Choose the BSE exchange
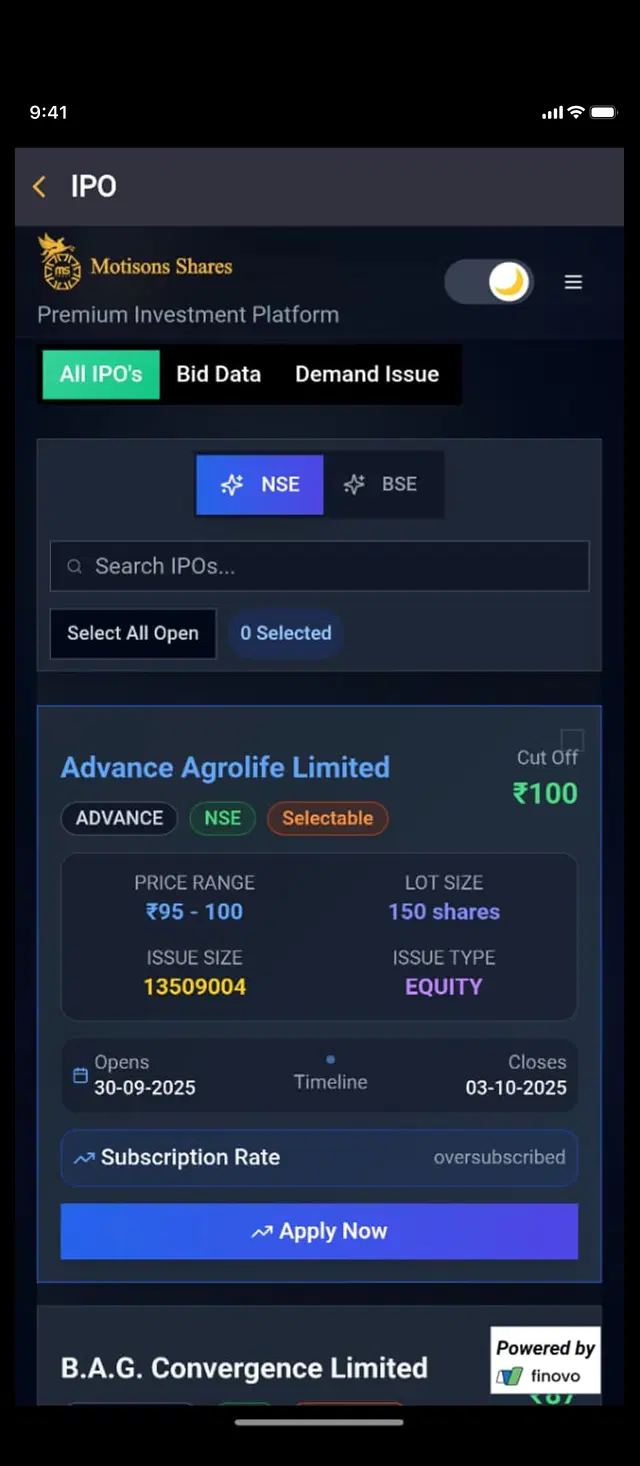 coord(382,484)
